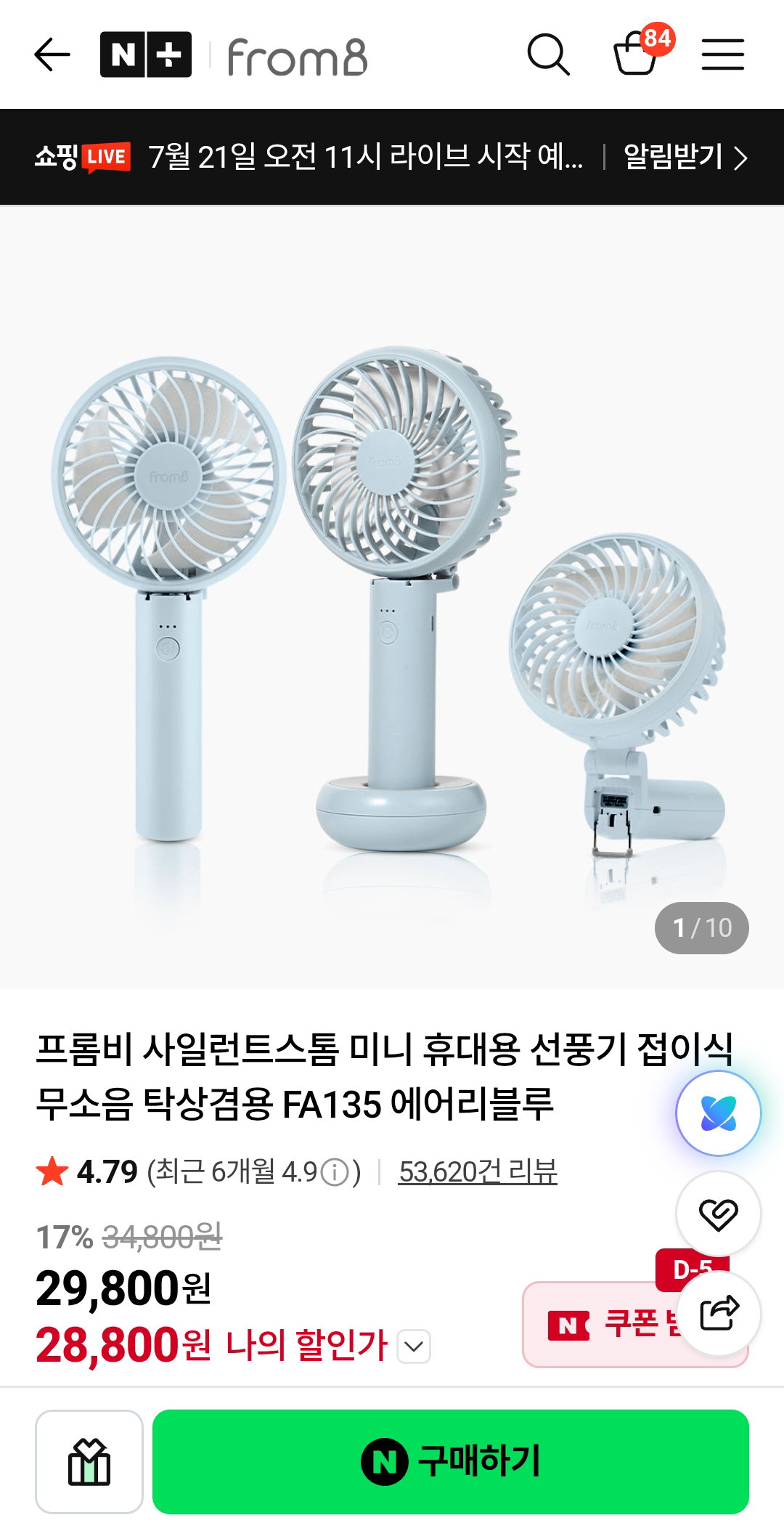The height and width of the screenshot is (1536, 784).
Task: Go back using the top-left arrow
Action: click(x=52, y=54)
